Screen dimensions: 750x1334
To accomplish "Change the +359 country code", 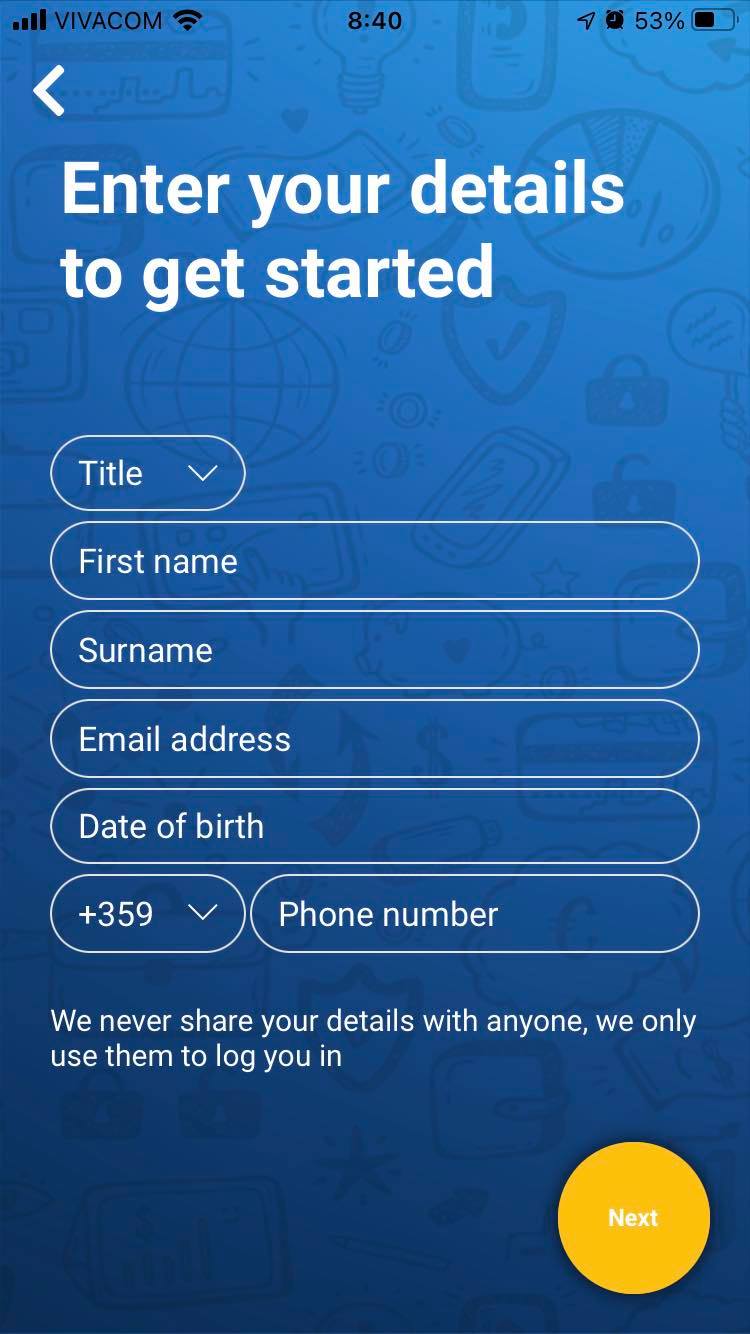I will 148,914.
